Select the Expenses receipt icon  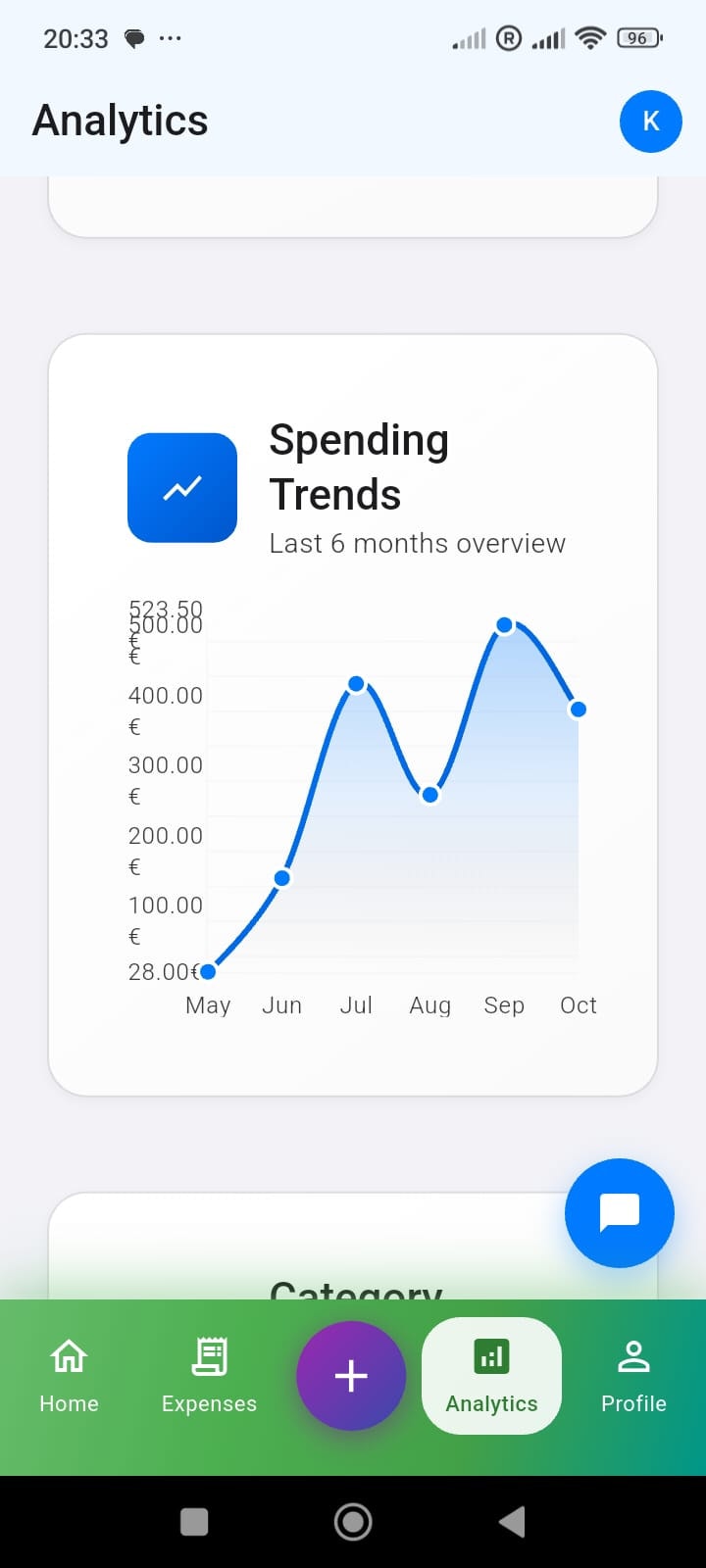click(209, 1355)
